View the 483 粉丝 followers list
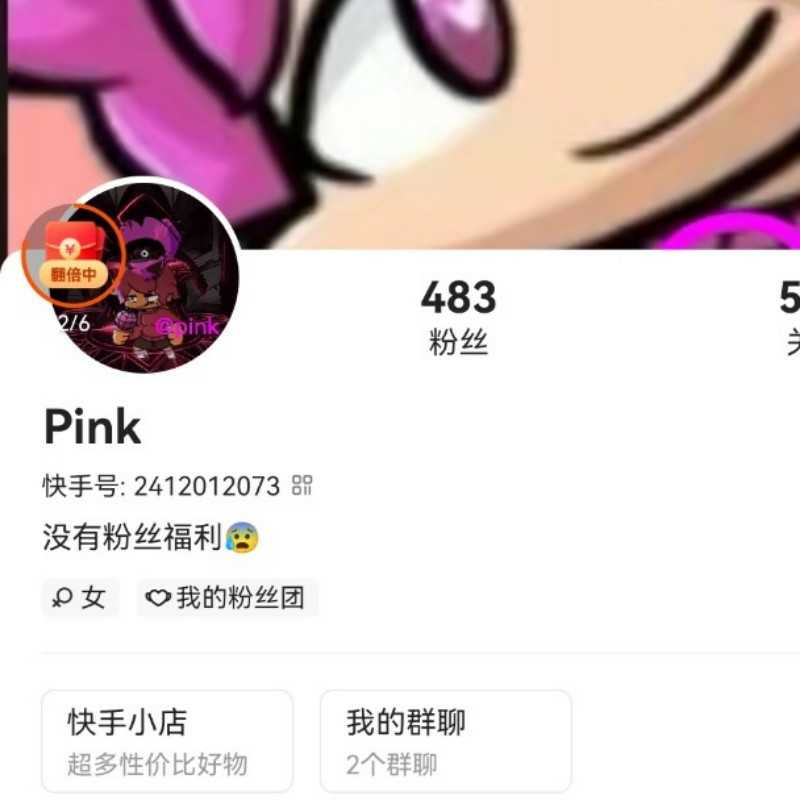Viewport: 800px width, 800px height. (458, 317)
